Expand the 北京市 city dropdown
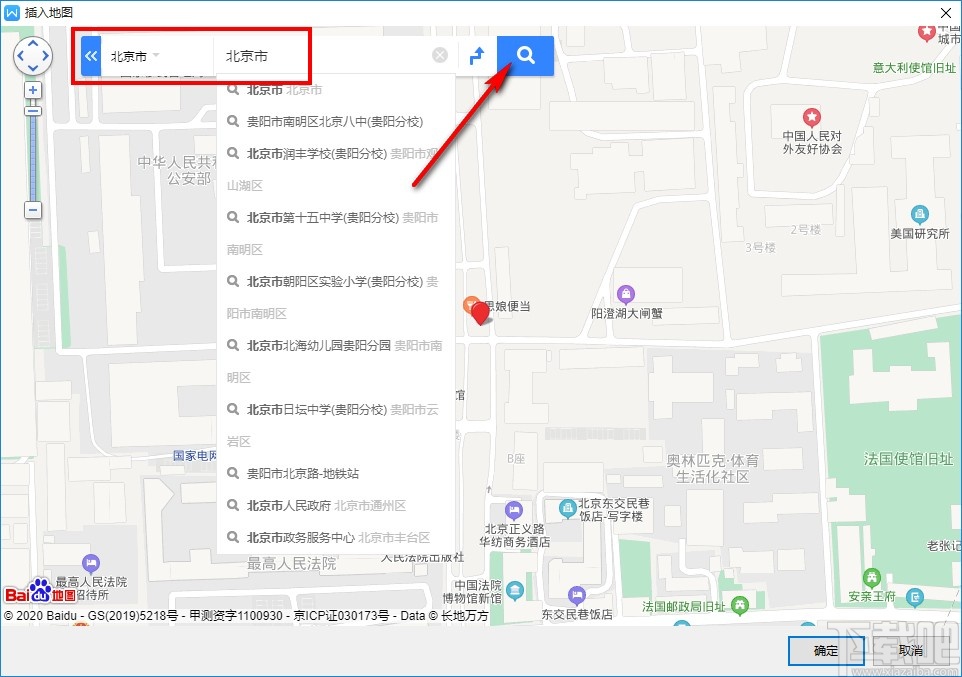 [136, 56]
